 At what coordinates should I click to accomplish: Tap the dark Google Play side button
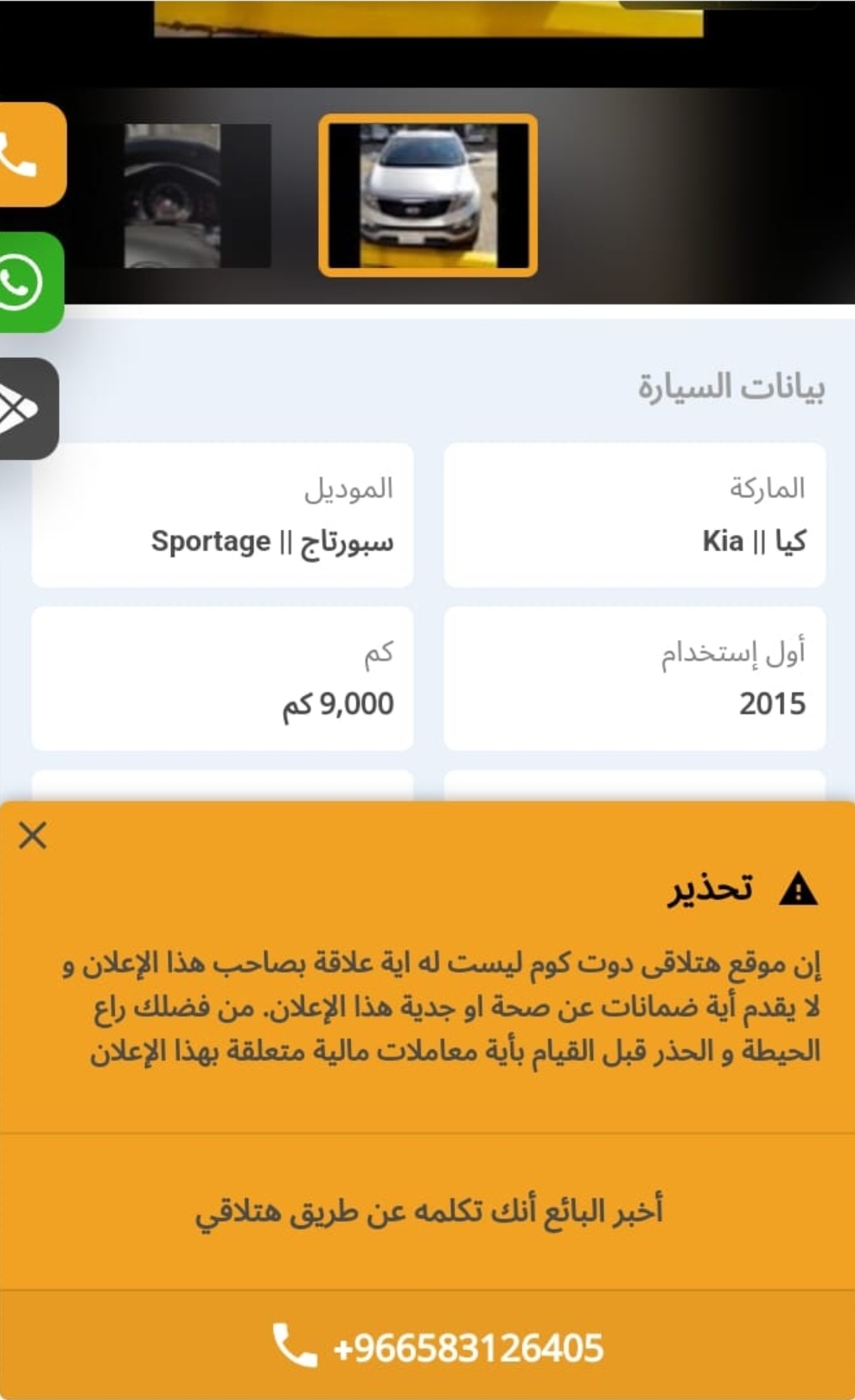tap(28, 408)
